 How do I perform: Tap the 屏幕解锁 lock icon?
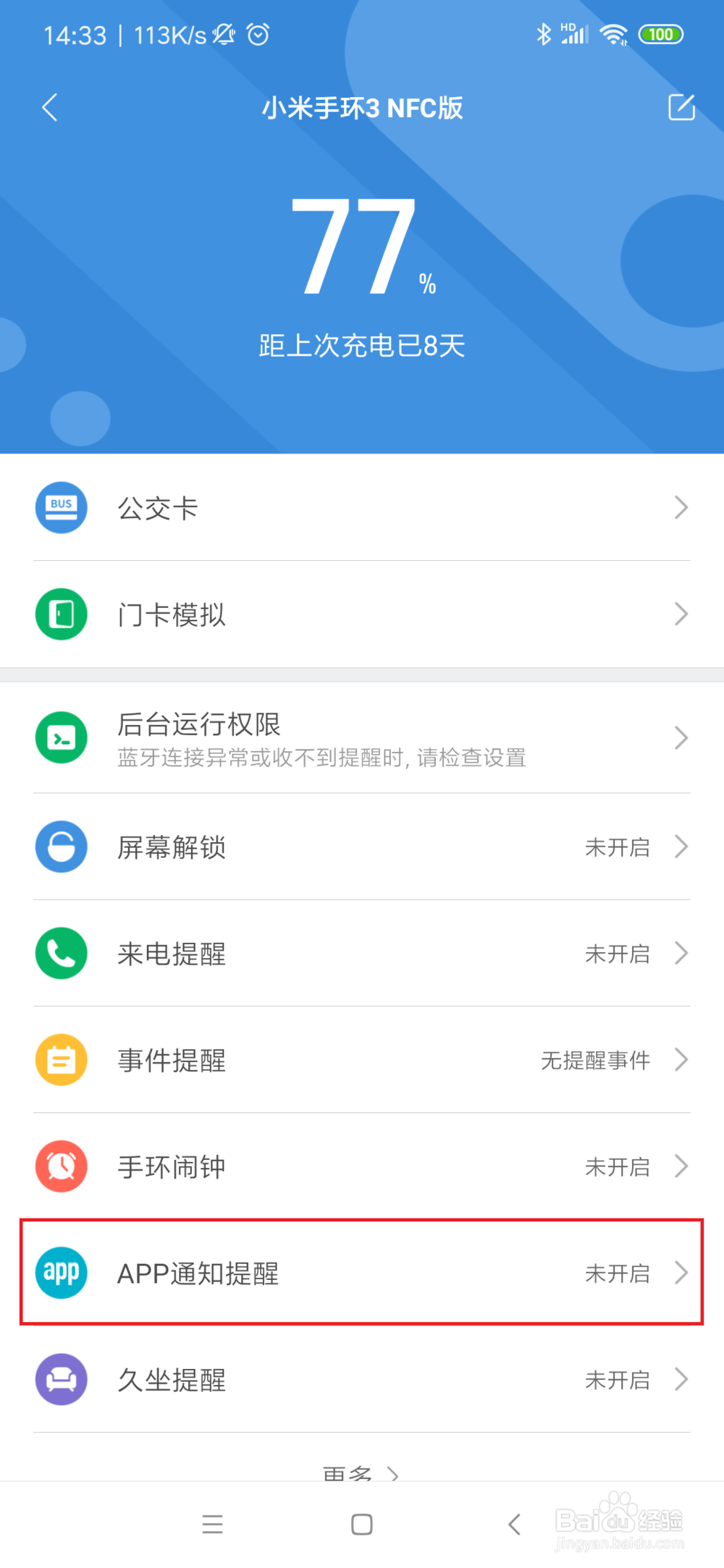pyautogui.click(x=61, y=847)
